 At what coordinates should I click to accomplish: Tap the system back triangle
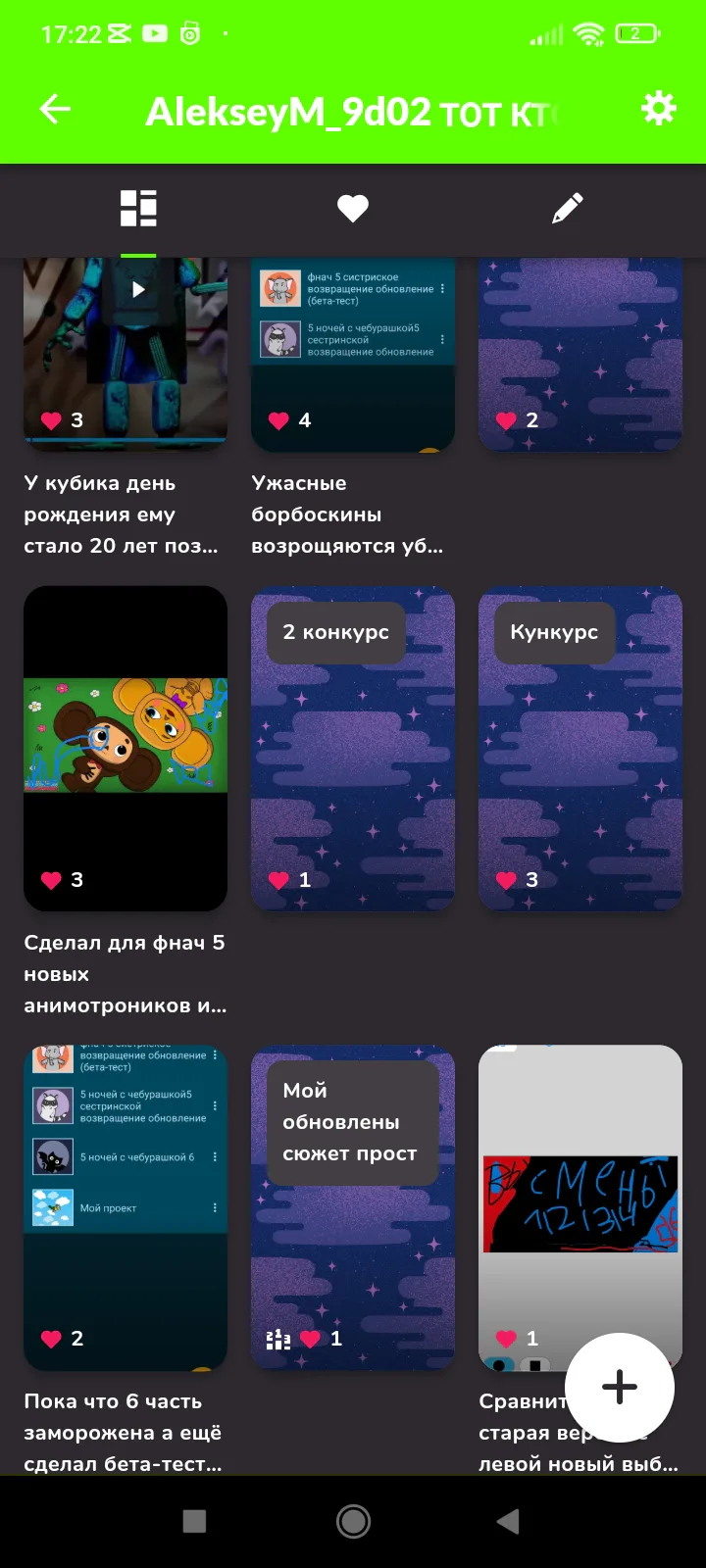508,1521
